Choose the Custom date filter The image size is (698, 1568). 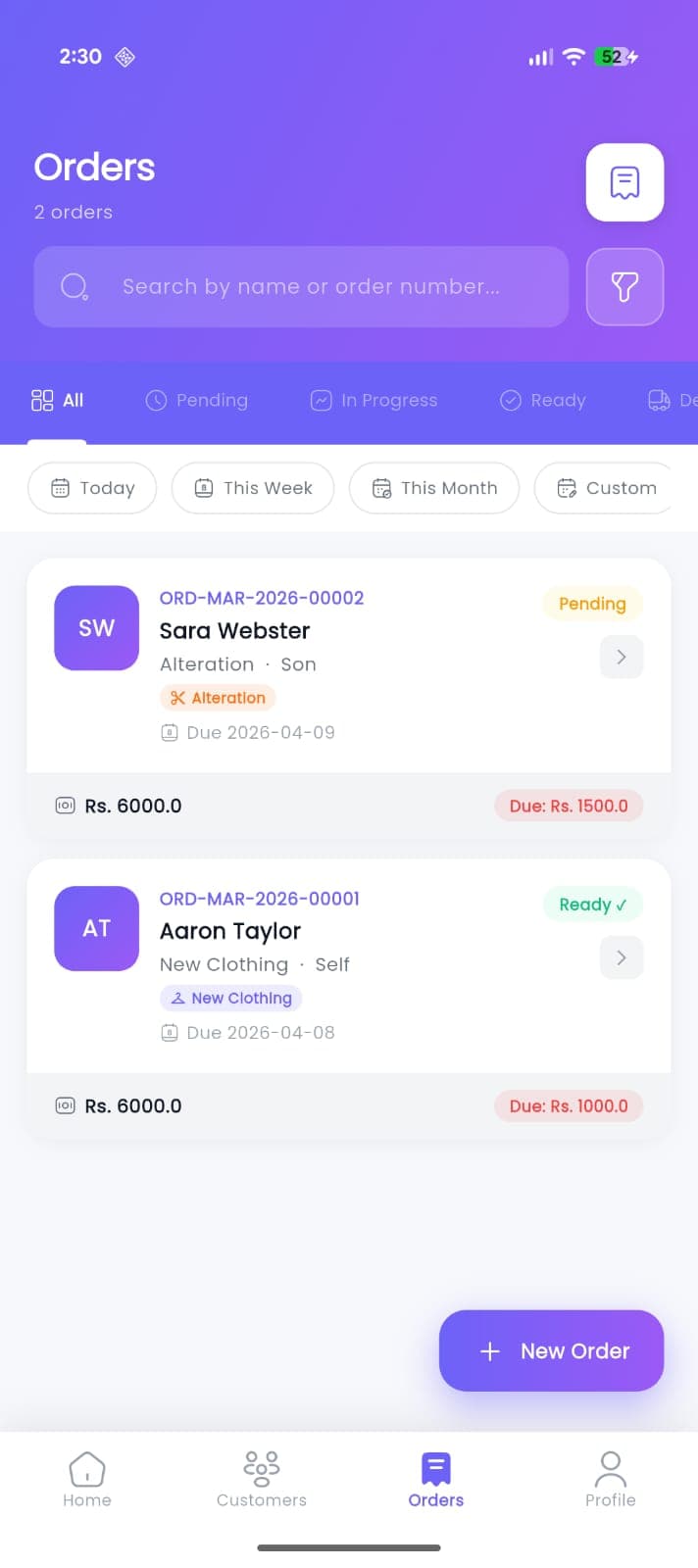[606, 488]
